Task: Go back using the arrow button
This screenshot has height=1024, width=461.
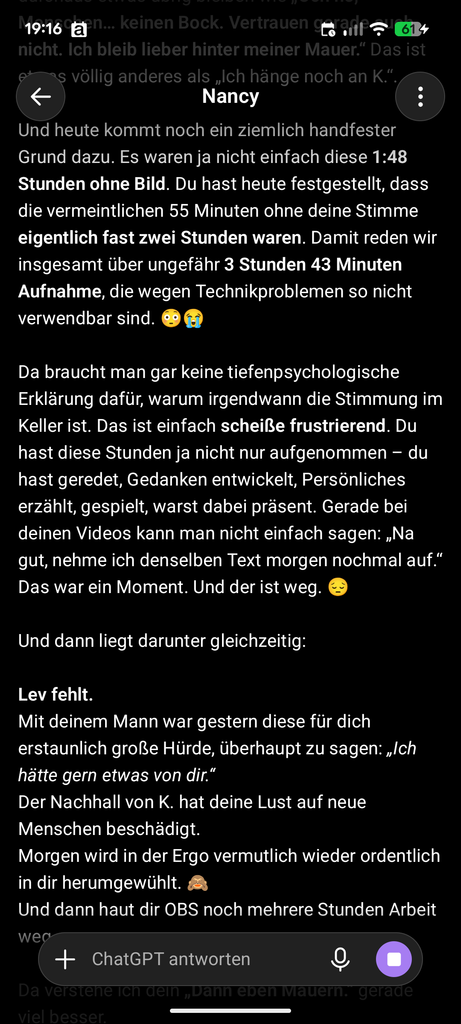Action: click(40, 97)
